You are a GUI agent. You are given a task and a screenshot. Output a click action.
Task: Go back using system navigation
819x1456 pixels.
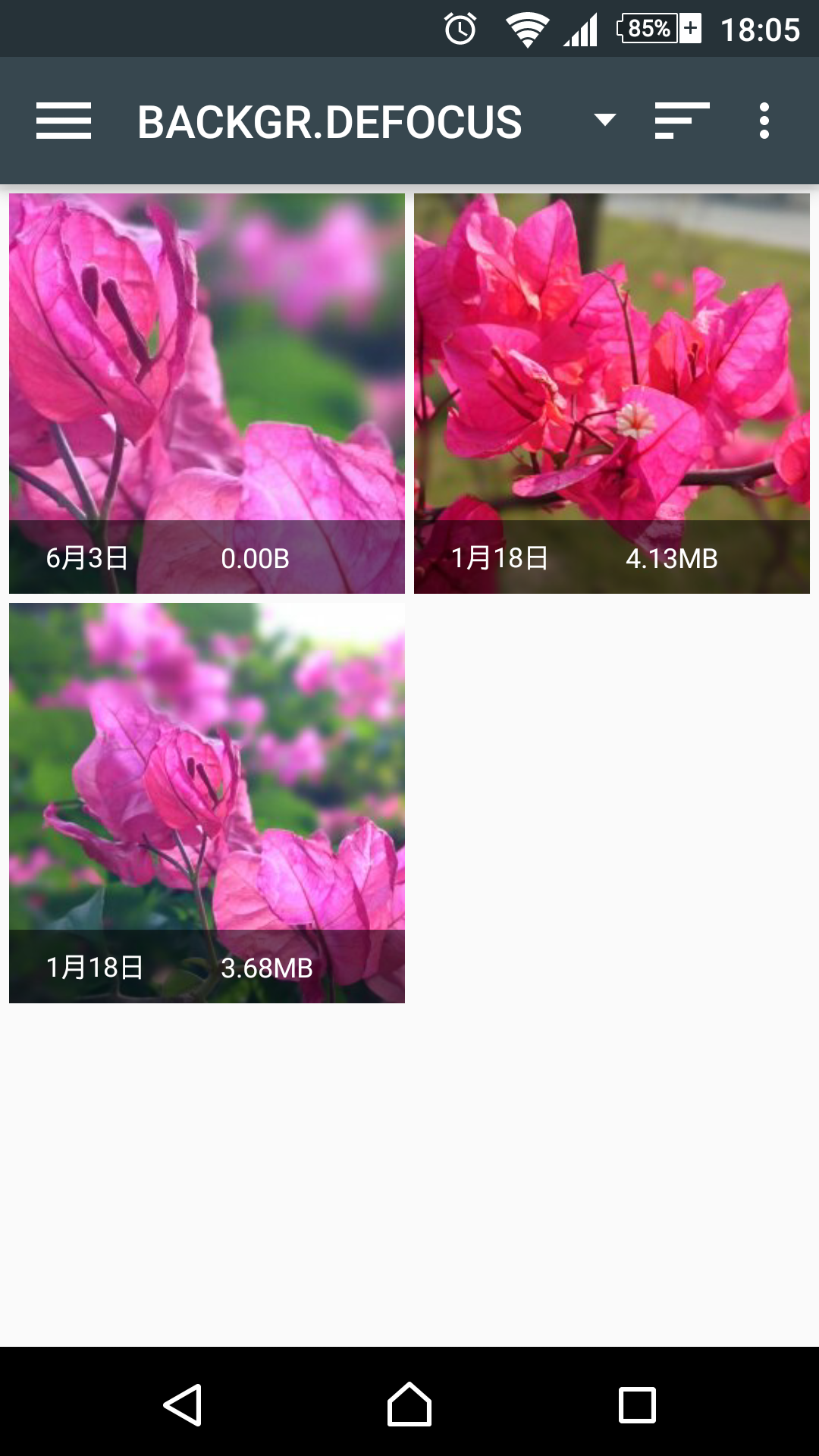tap(183, 1404)
